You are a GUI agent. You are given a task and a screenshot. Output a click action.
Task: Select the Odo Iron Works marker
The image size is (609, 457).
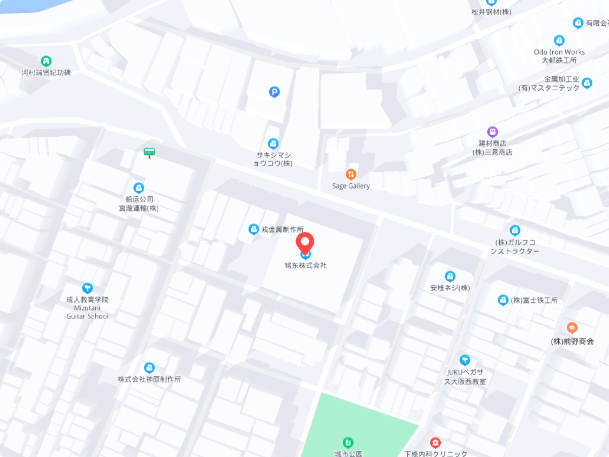559,40
